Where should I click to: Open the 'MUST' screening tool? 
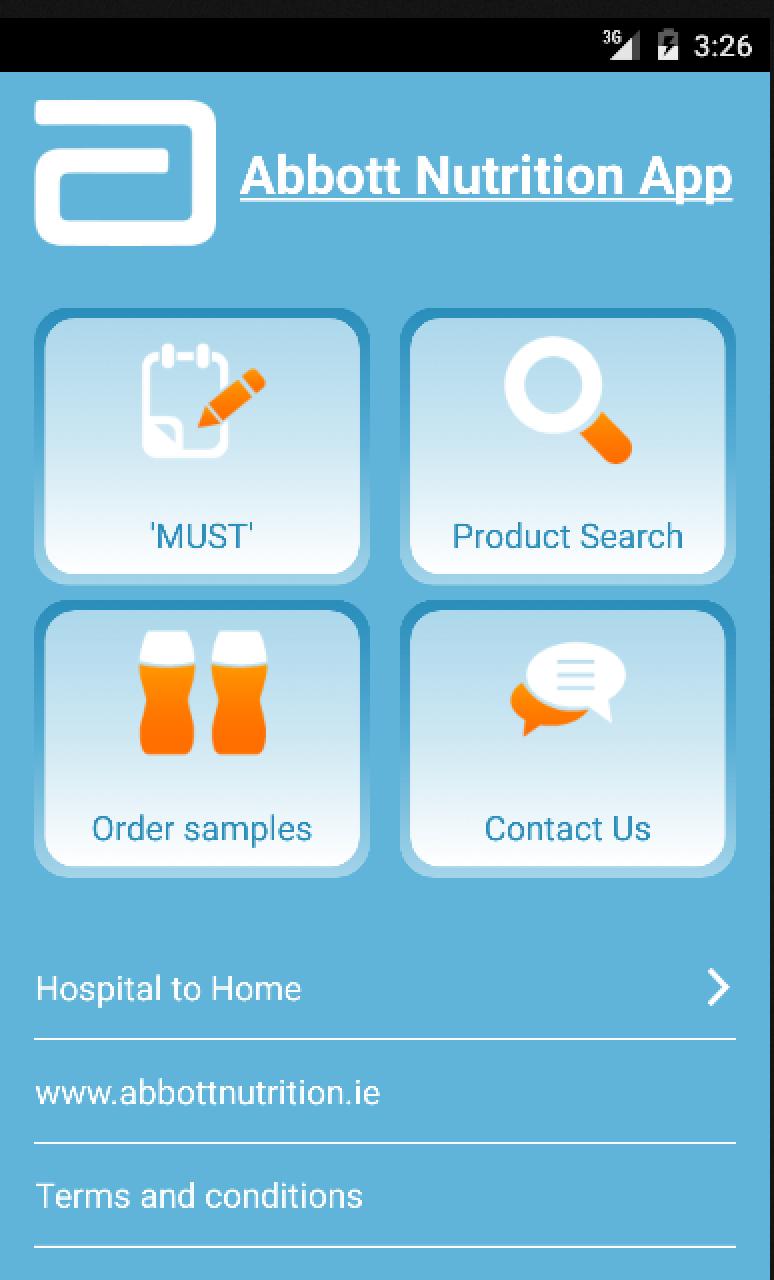point(201,446)
